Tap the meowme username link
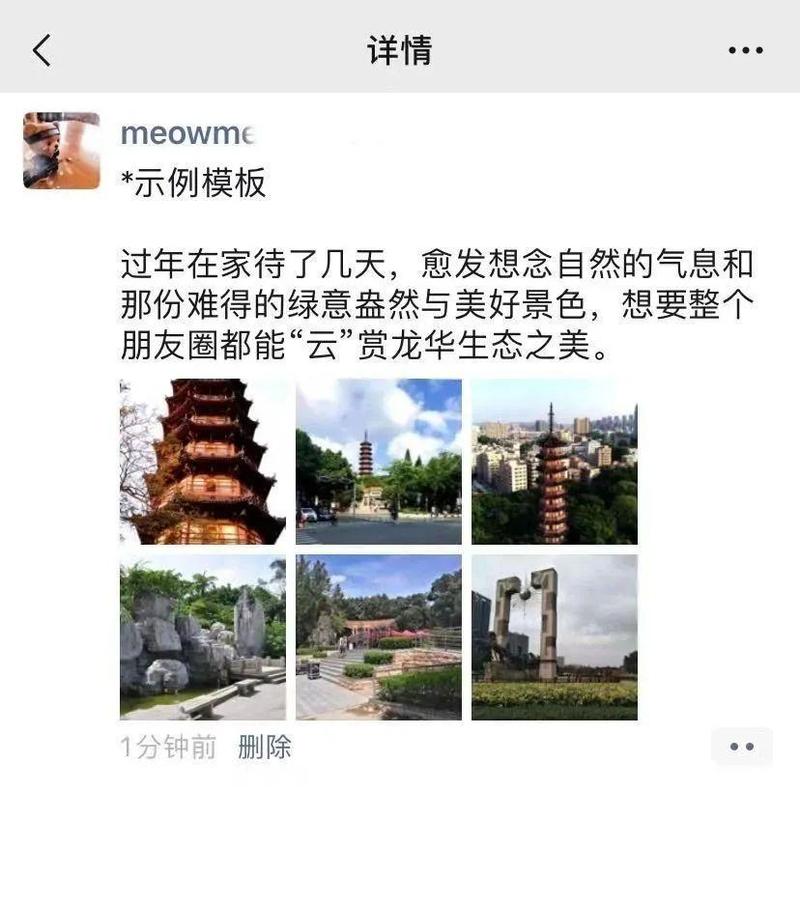 187,134
